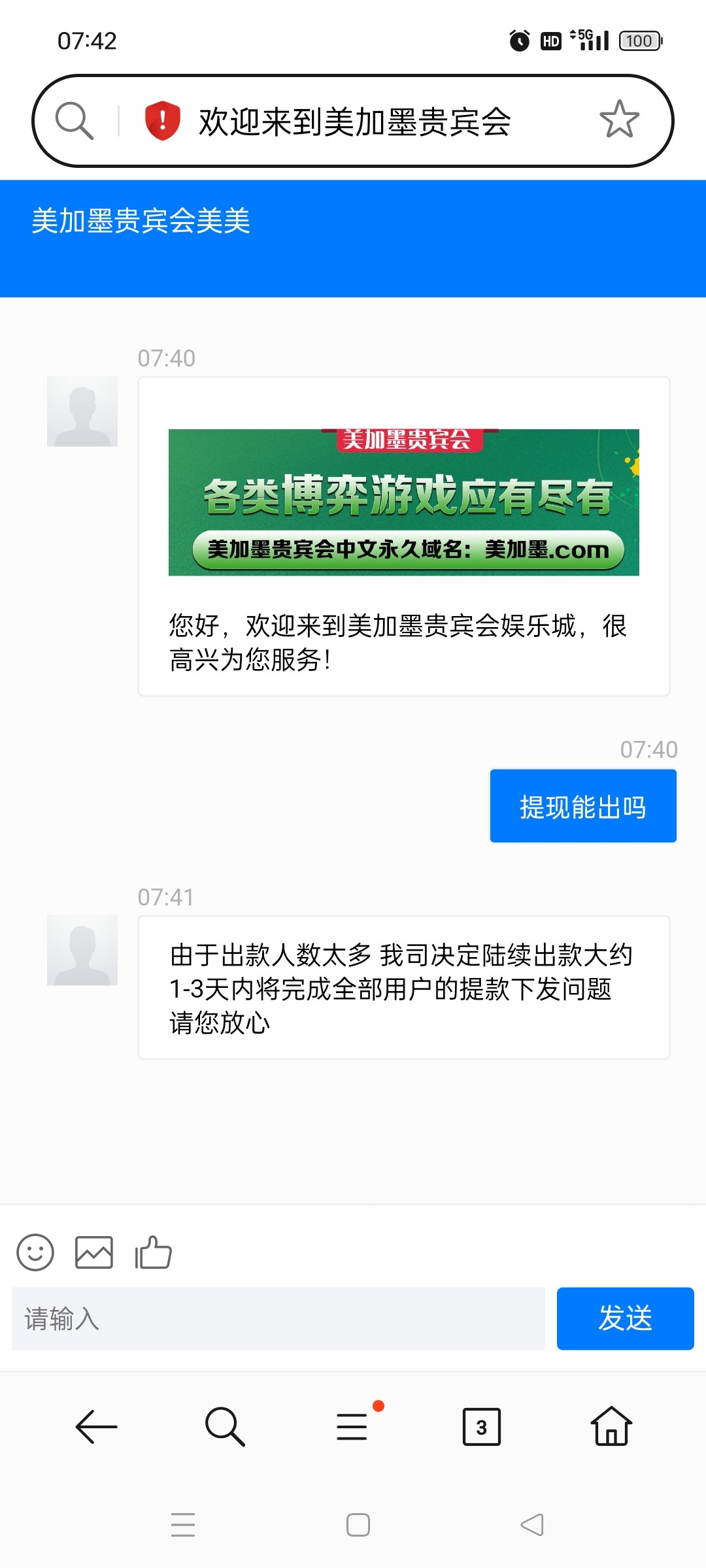The height and width of the screenshot is (1568, 706).
Task: Bookmark this page with the star icon
Action: [x=619, y=120]
